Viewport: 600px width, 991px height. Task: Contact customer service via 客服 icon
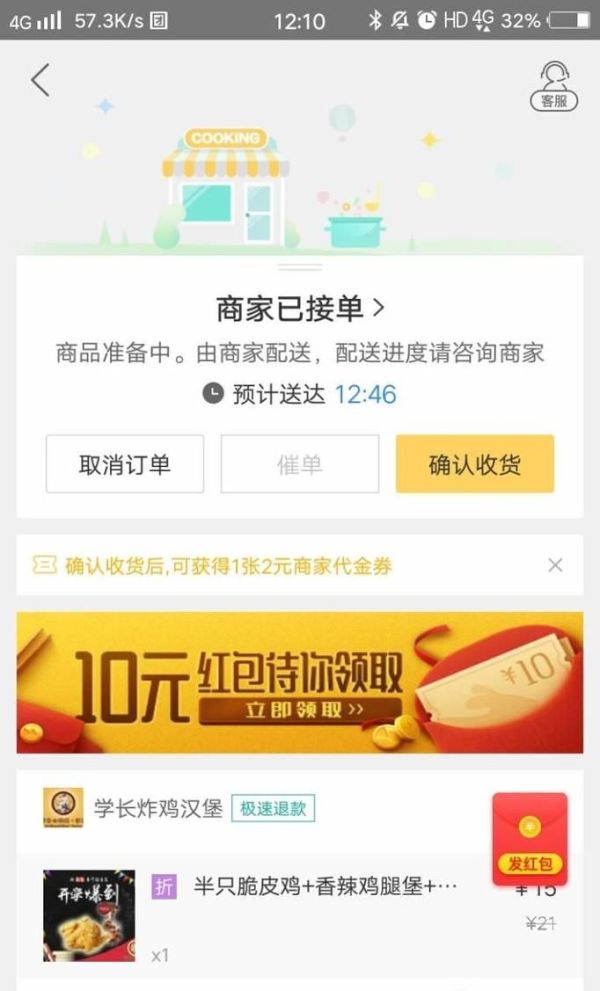[x=553, y=85]
